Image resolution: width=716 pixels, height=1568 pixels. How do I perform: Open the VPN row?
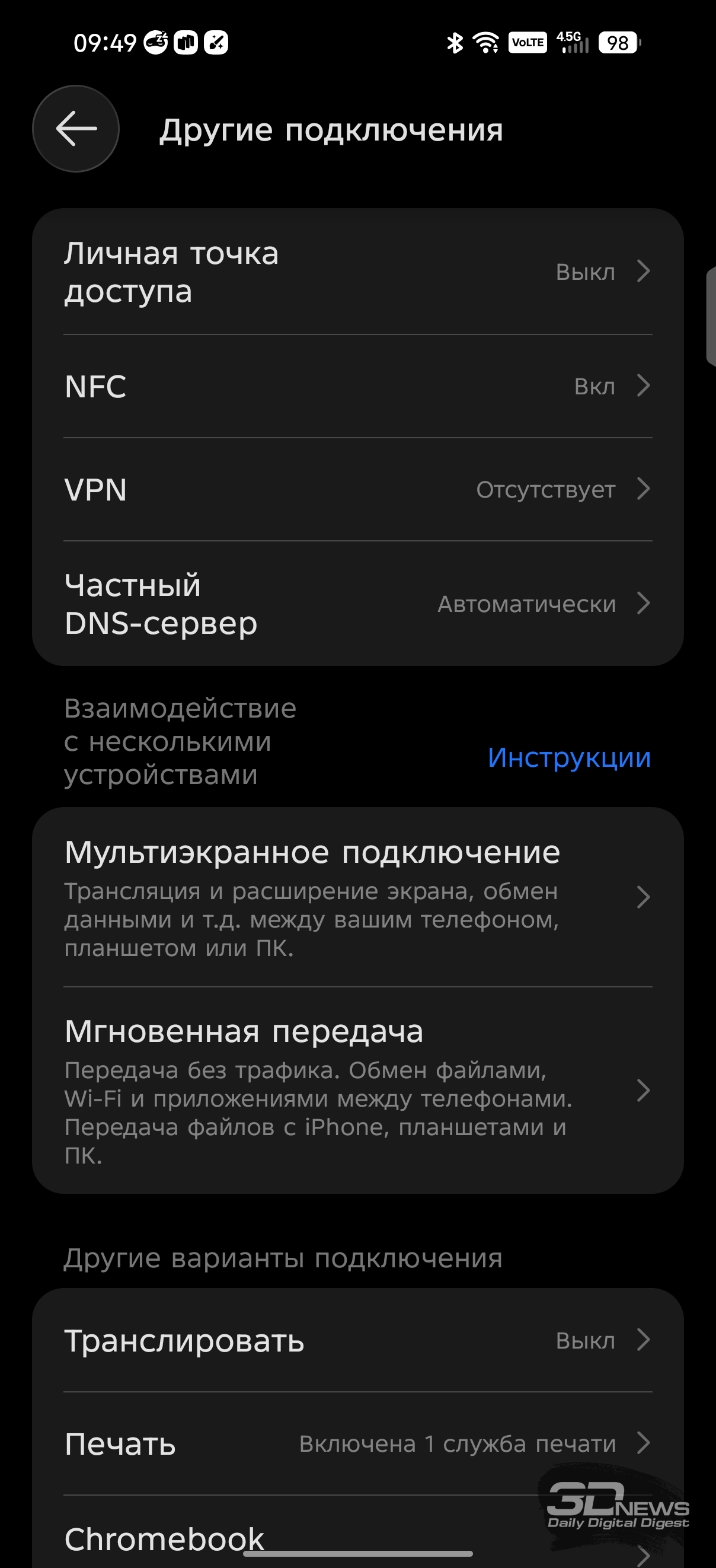tap(357, 489)
